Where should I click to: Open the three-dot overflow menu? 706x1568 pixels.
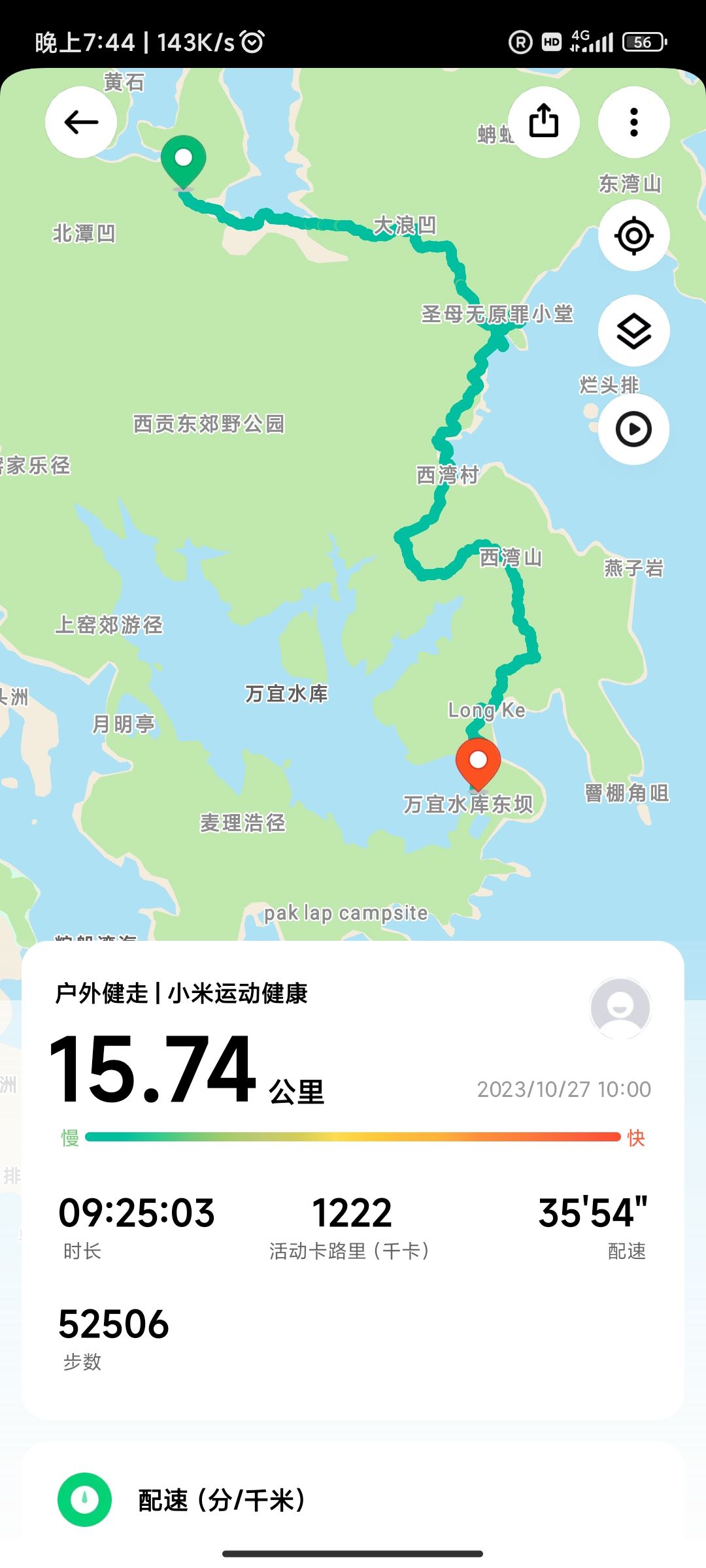click(x=634, y=122)
